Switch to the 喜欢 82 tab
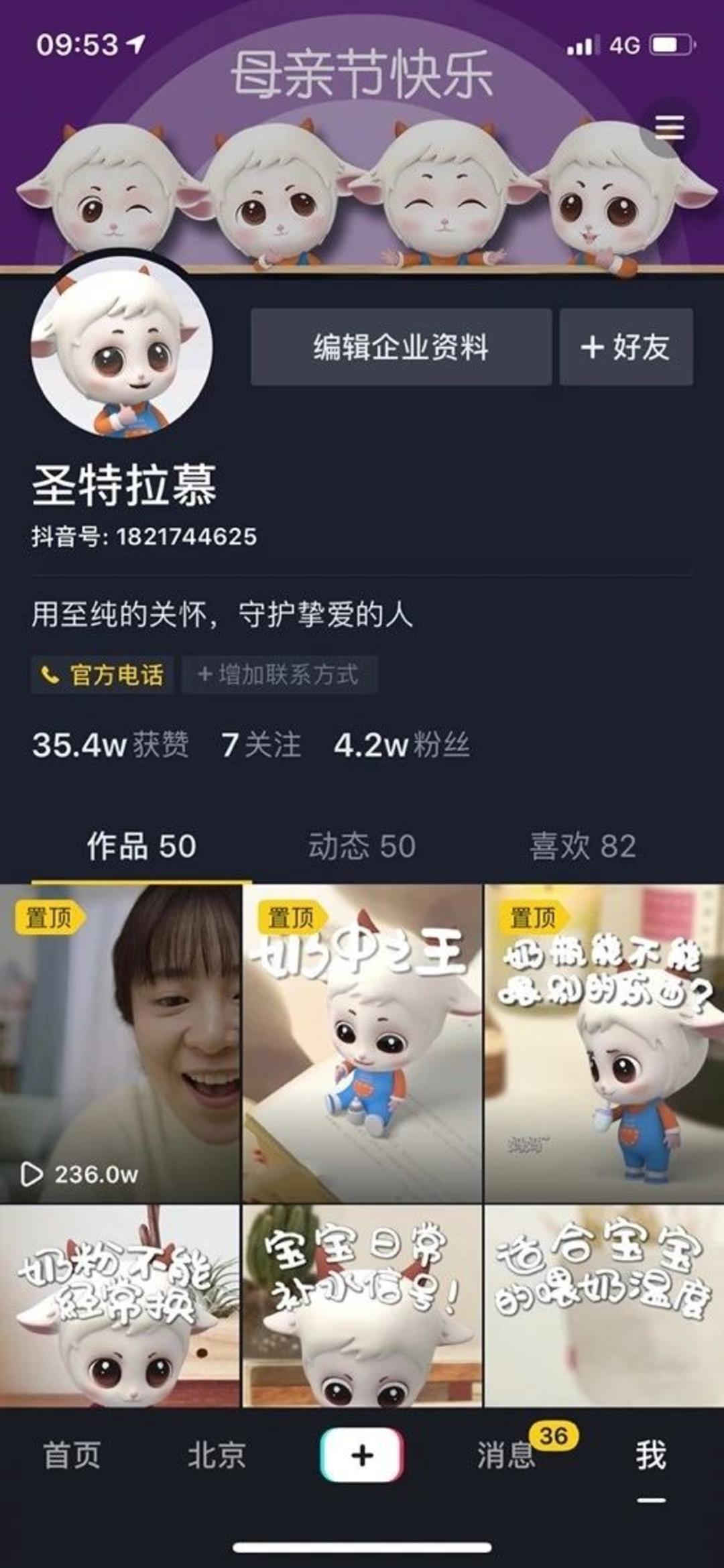Viewport: 724px width, 1568px height. click(x=583, y=846)
